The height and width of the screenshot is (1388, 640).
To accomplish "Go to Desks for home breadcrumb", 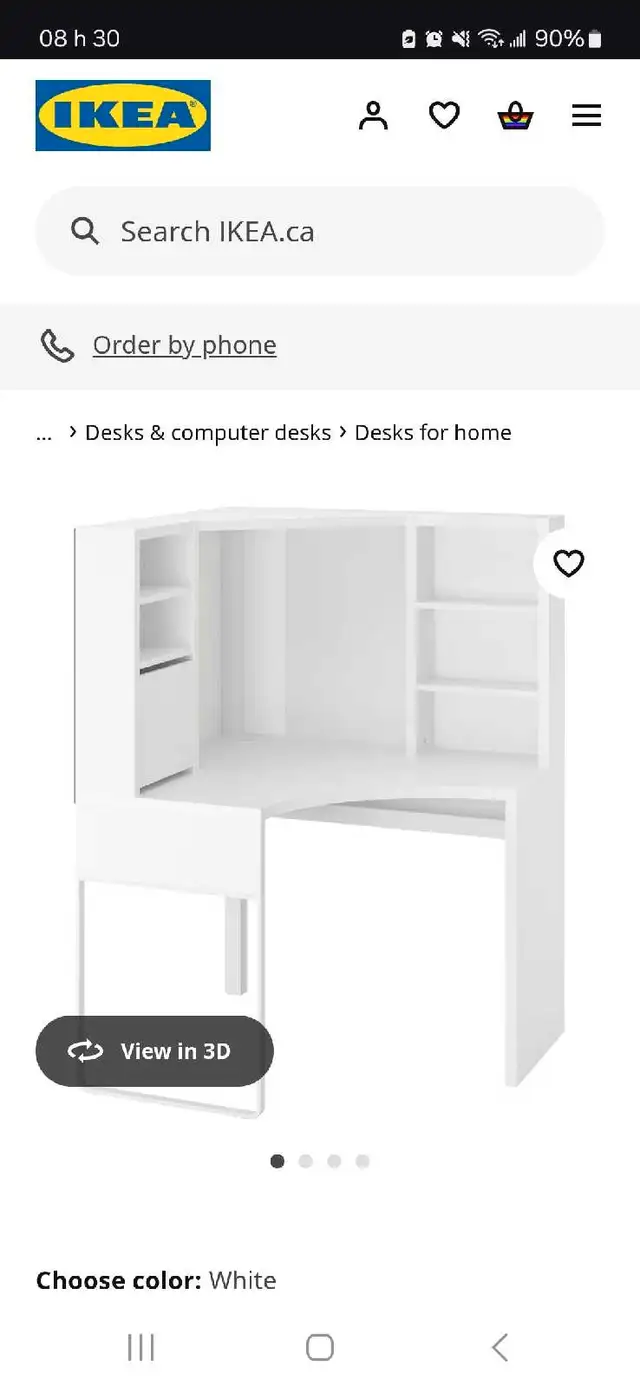I will [x=433, y=433].
